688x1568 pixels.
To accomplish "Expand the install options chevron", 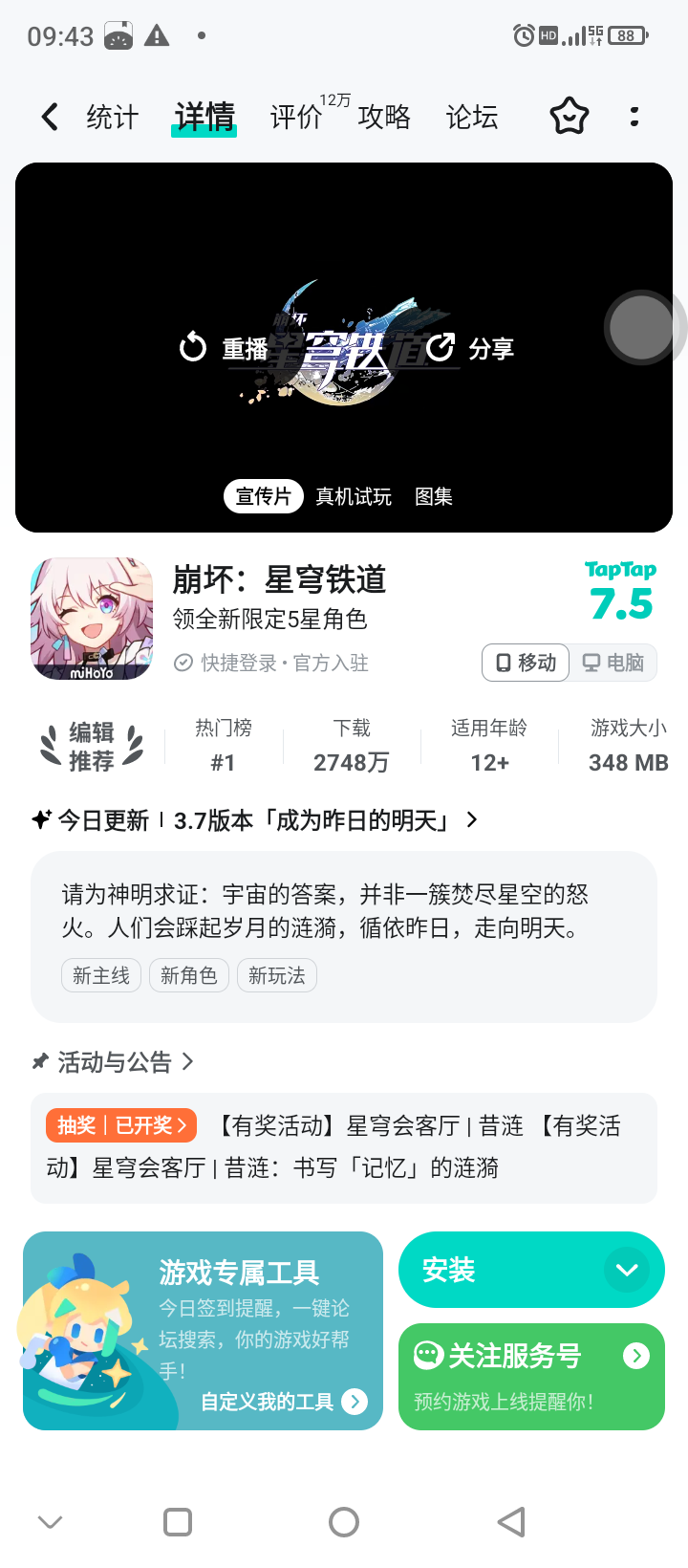I will click(x=628, y=1270).
